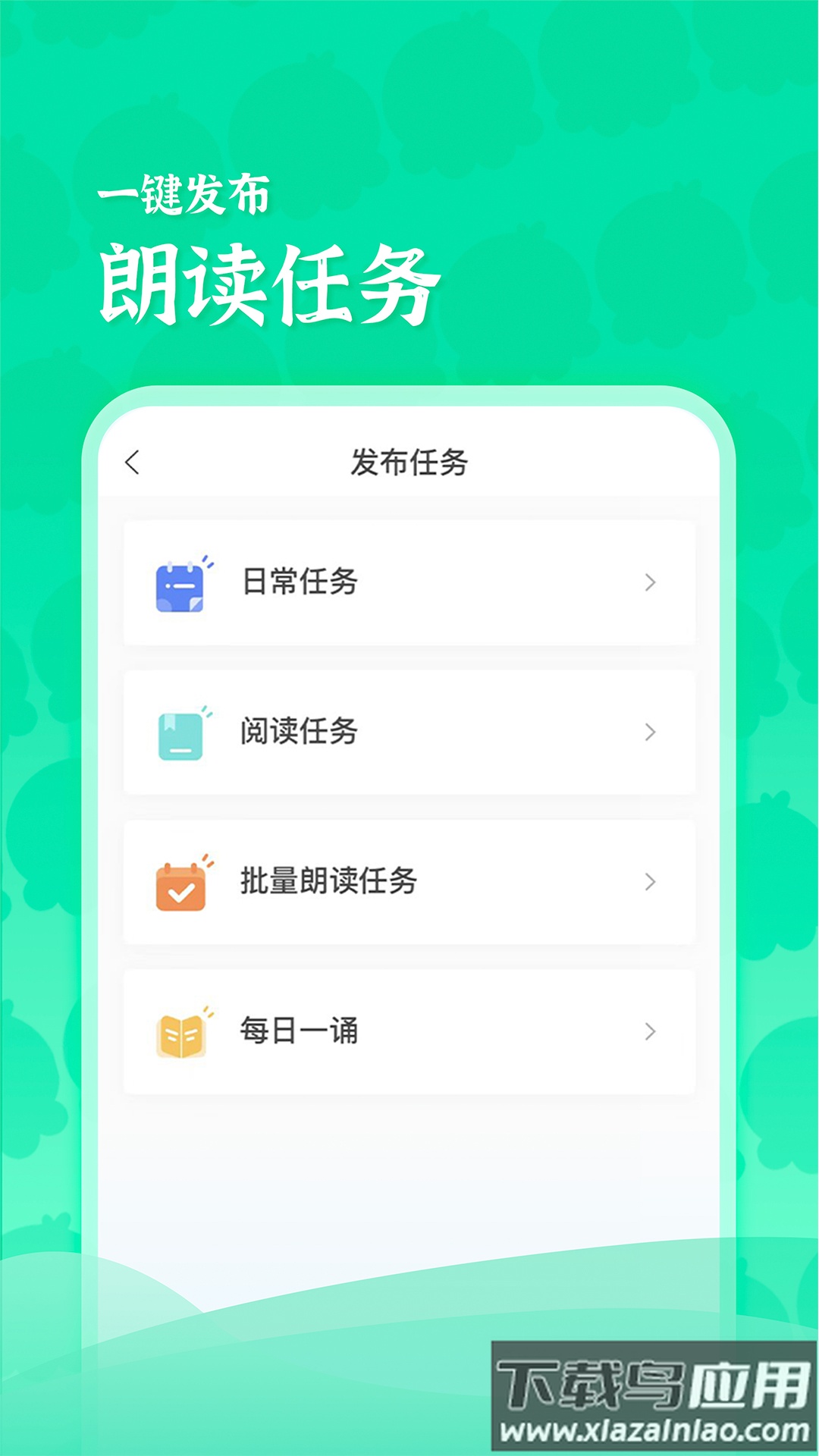Open the 日常任务 entry

tap(409, 582)
